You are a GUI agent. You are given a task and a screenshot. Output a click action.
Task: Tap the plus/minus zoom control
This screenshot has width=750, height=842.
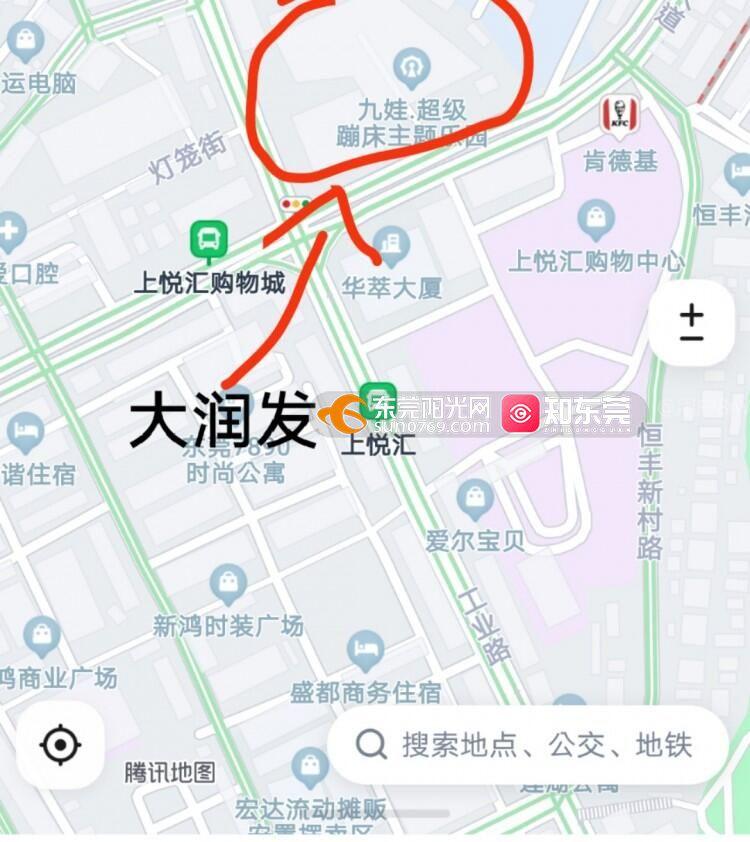coord(691,323)
